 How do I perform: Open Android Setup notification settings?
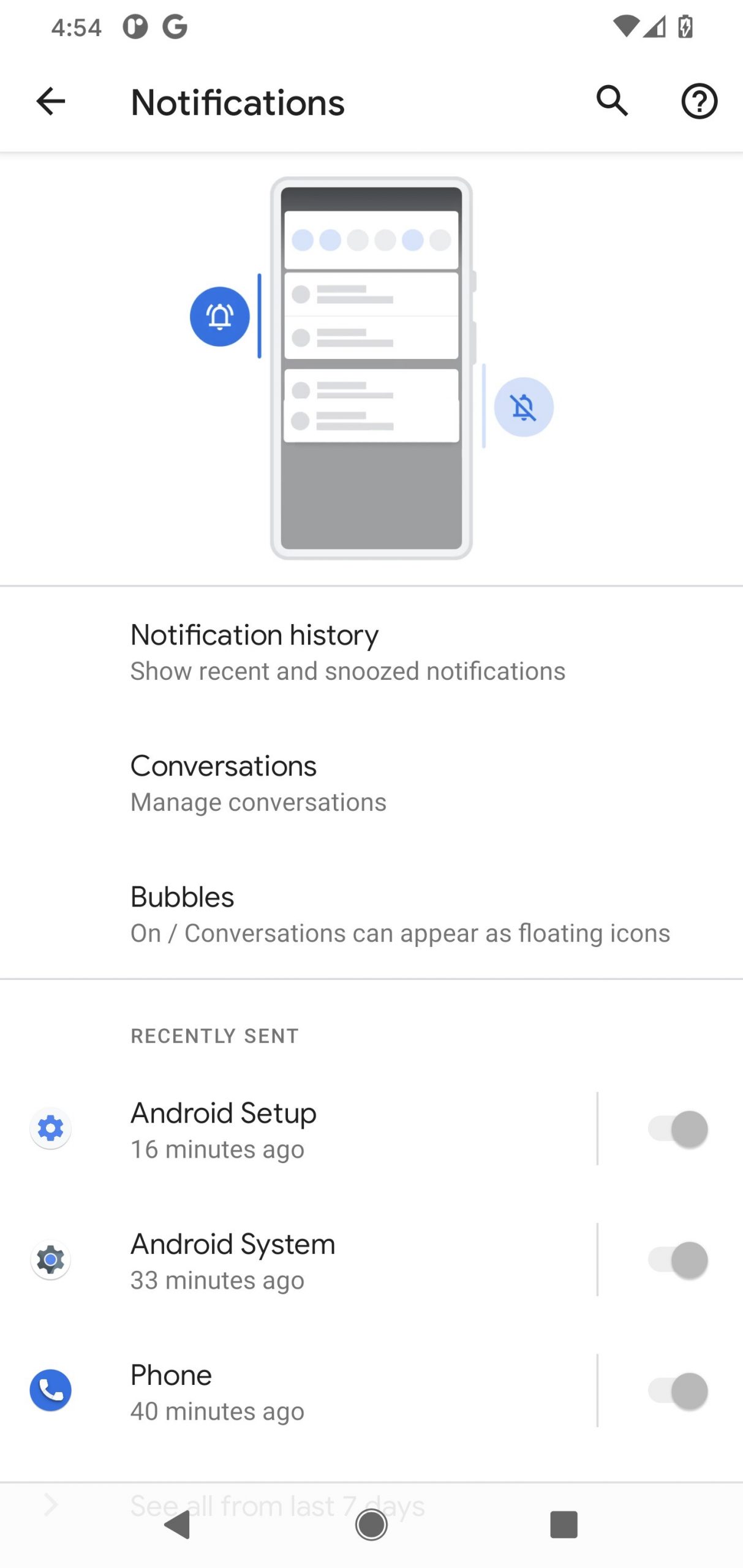coord(298,1128)
